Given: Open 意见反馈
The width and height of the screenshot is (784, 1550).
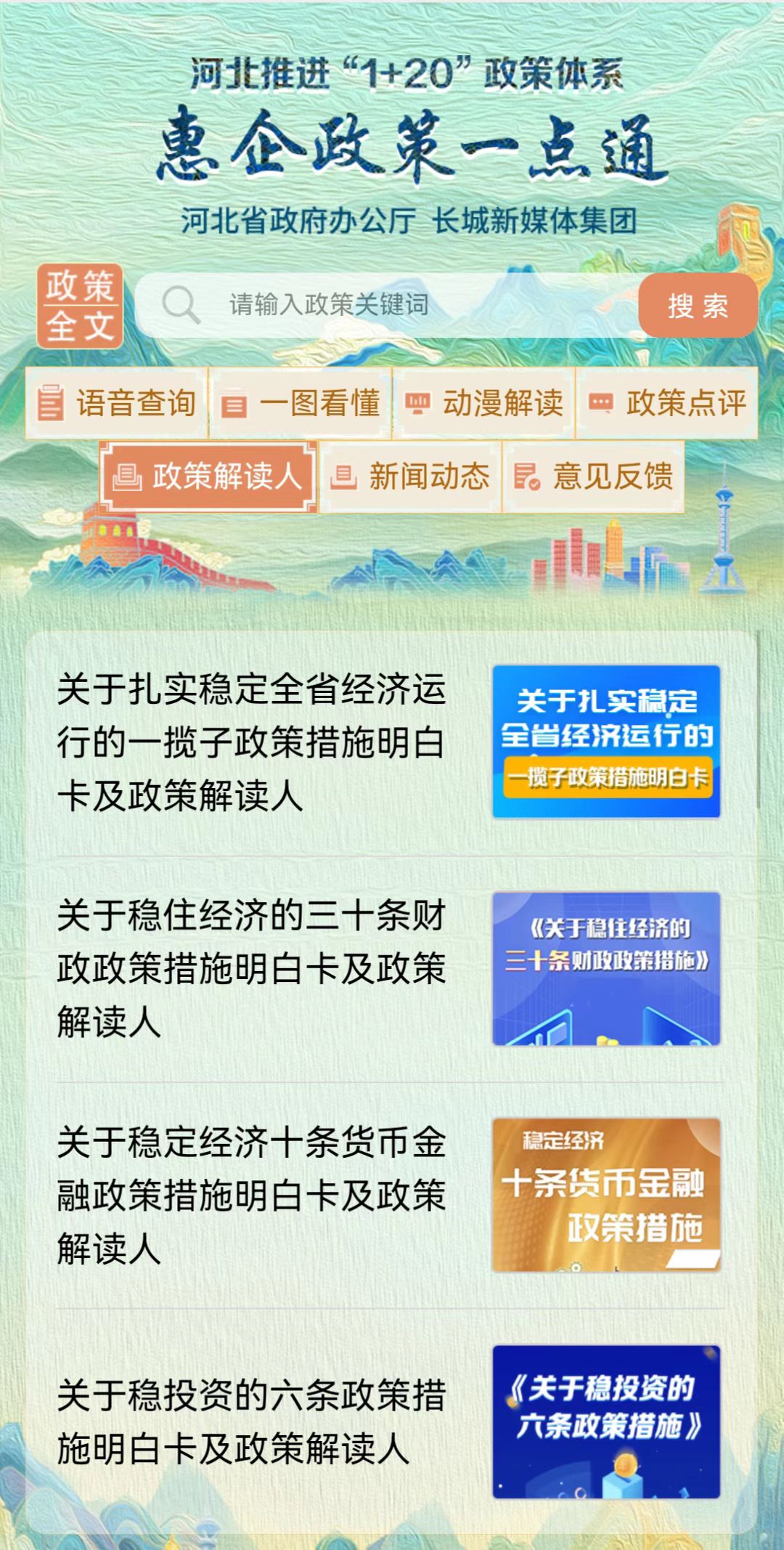Looking at the screenshot, I should (x=594, y=476).
